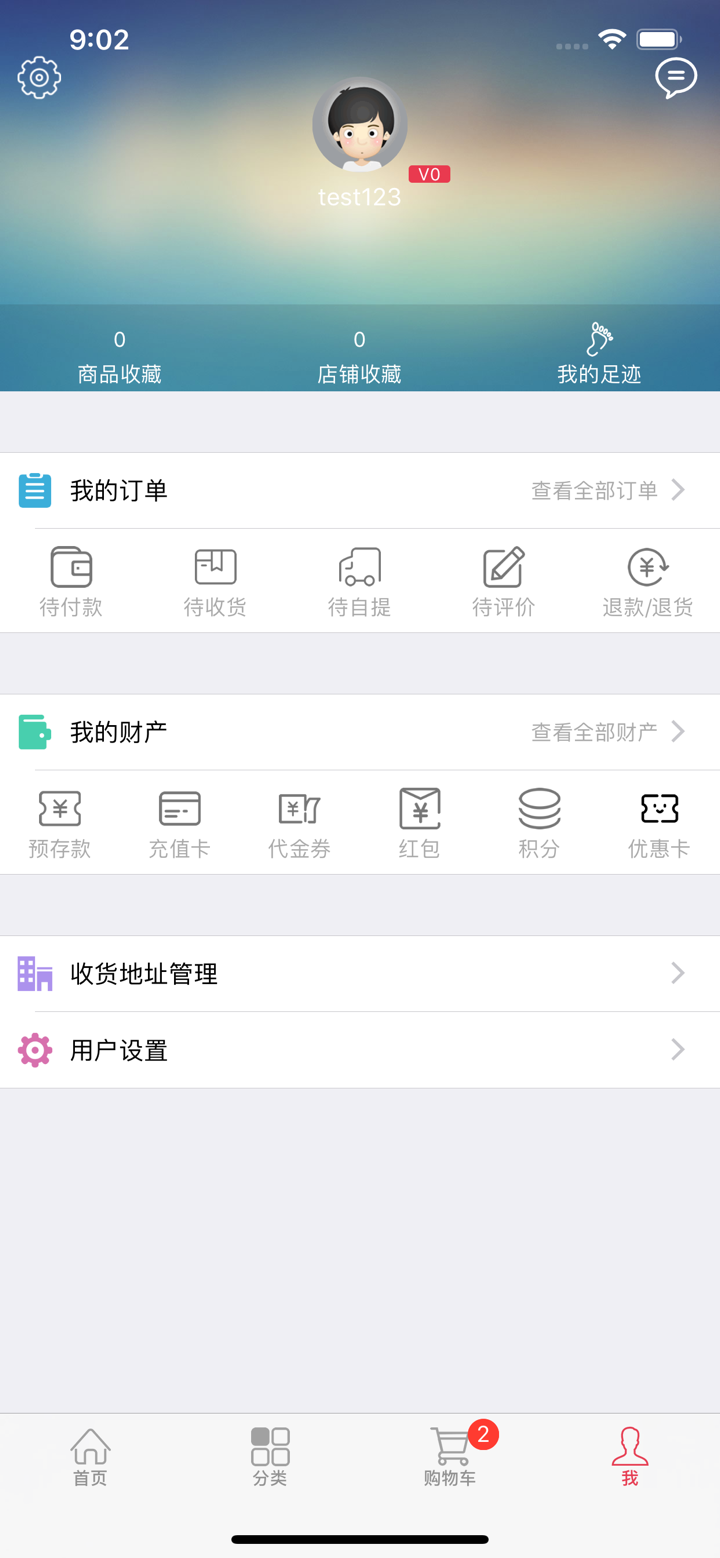
Task: Open the 待收货 (awaiting delivery) icon
Action: pos(214,567)
